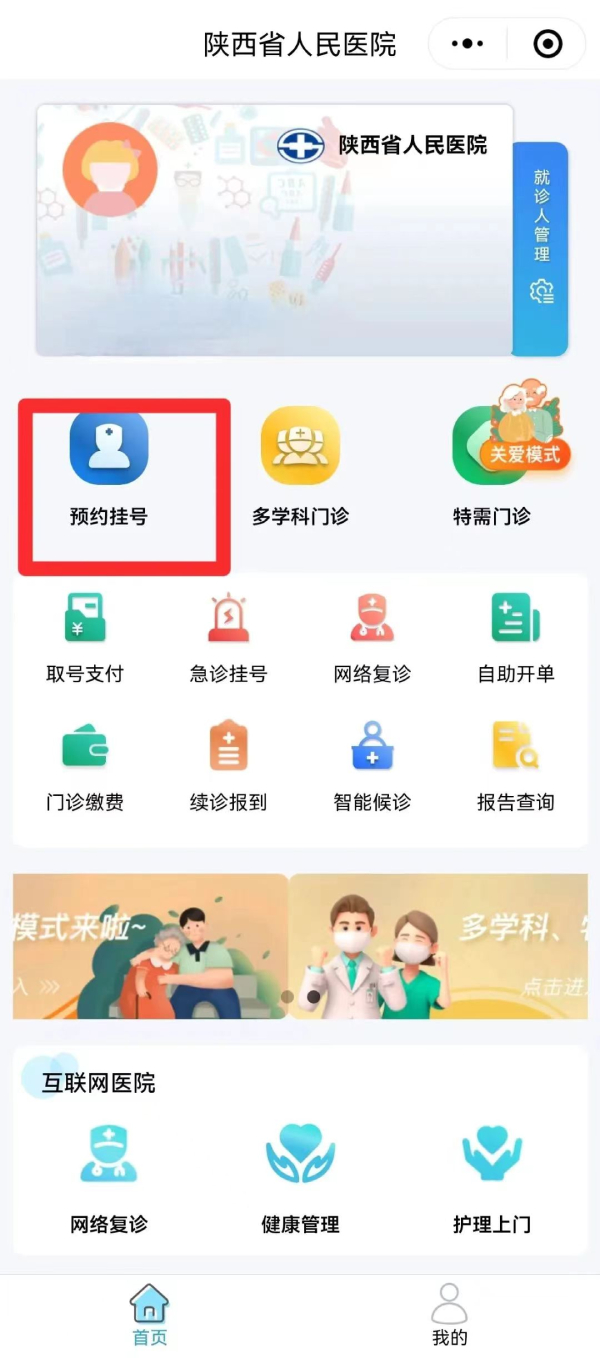Check 报告查询 report lookup
Screen dimensions: 600x1358
(516, 764)
